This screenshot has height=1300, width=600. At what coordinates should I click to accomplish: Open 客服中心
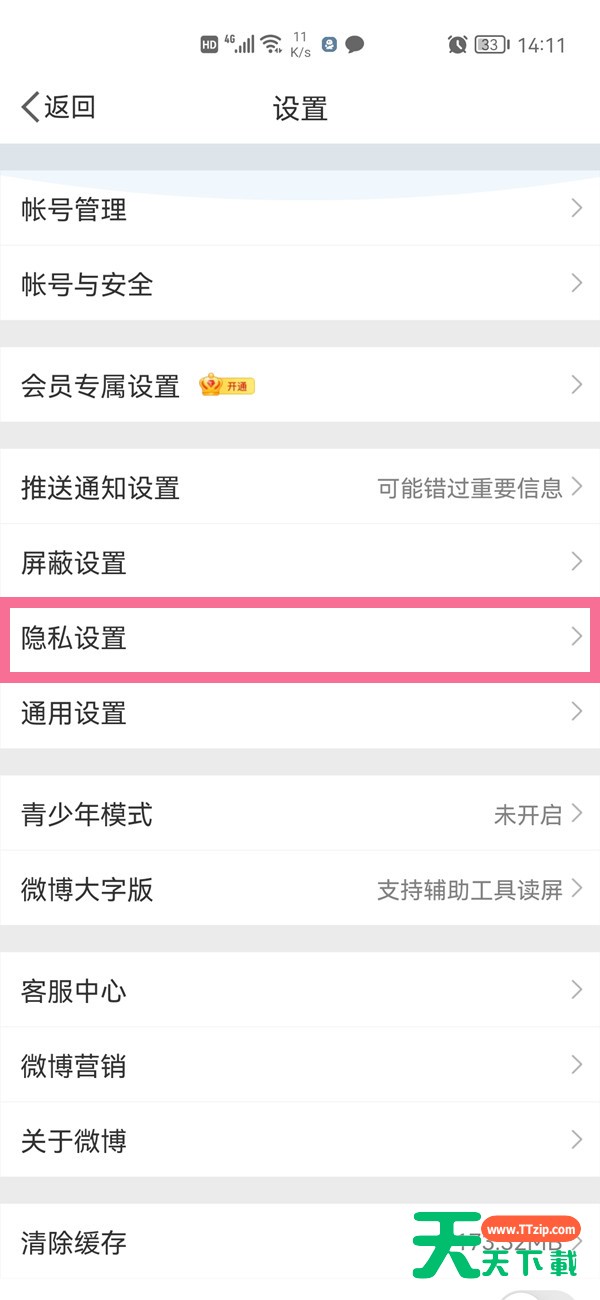click(300, 991)
